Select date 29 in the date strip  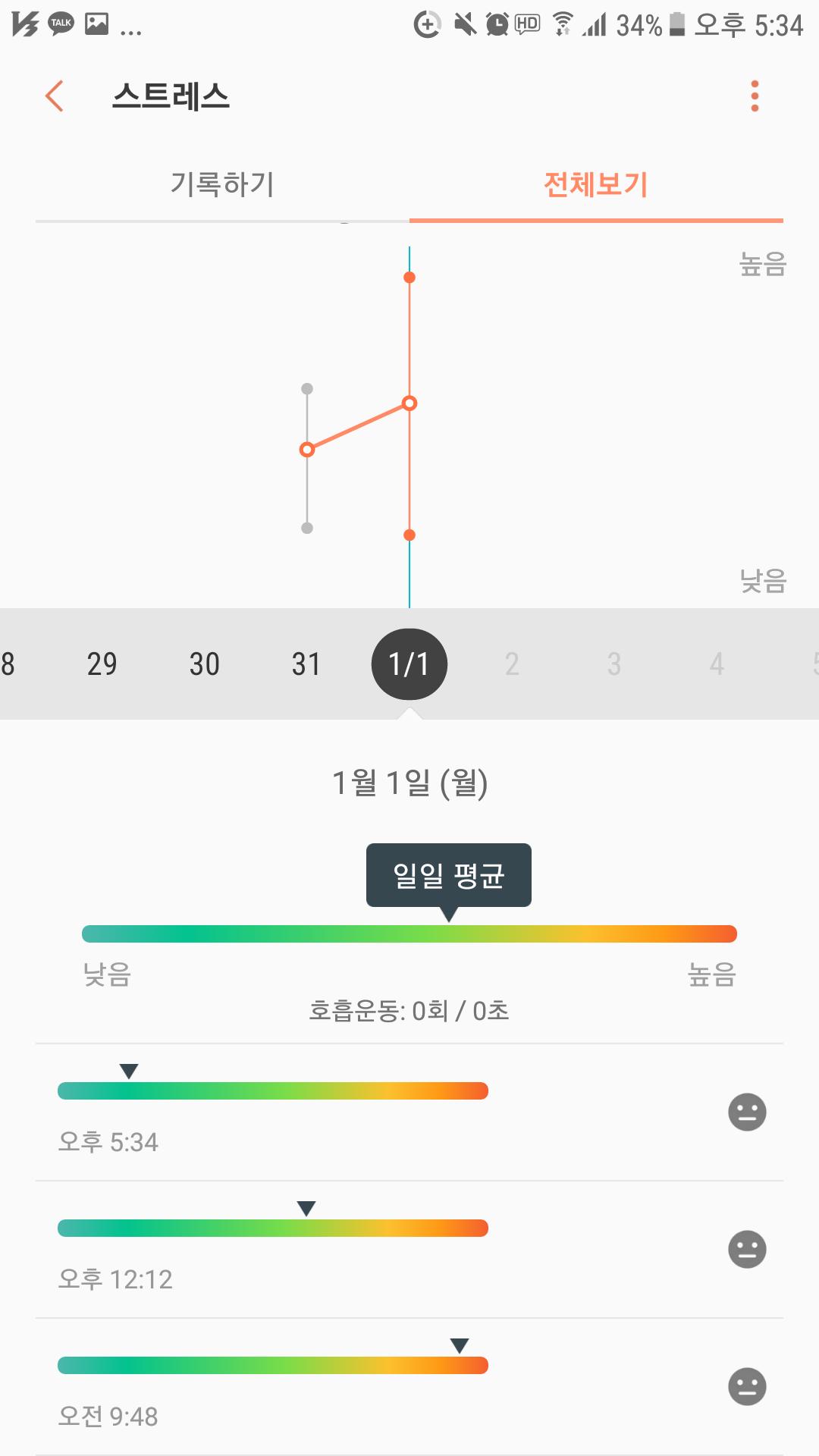click(102, 664)
